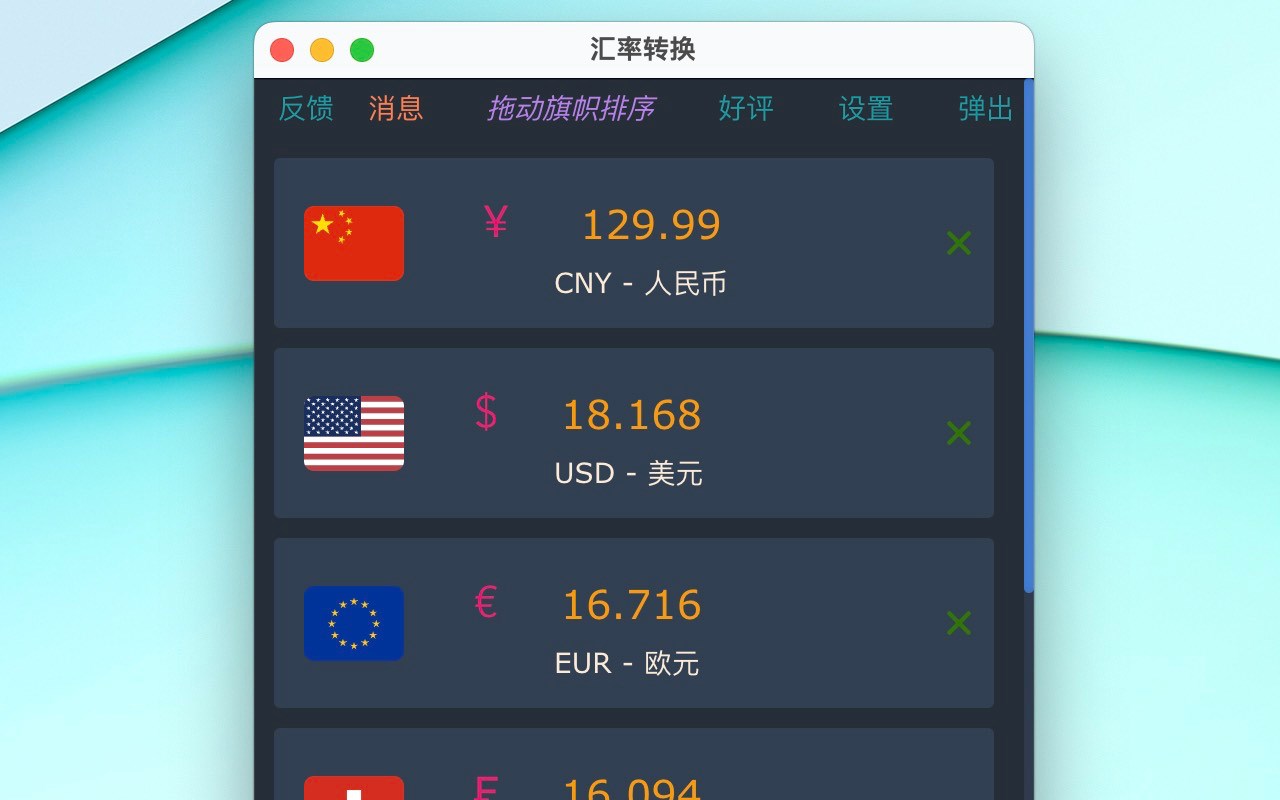Open the 消息 messages link
Viewport: 1280px width, 800px height.
coord(396,108)
